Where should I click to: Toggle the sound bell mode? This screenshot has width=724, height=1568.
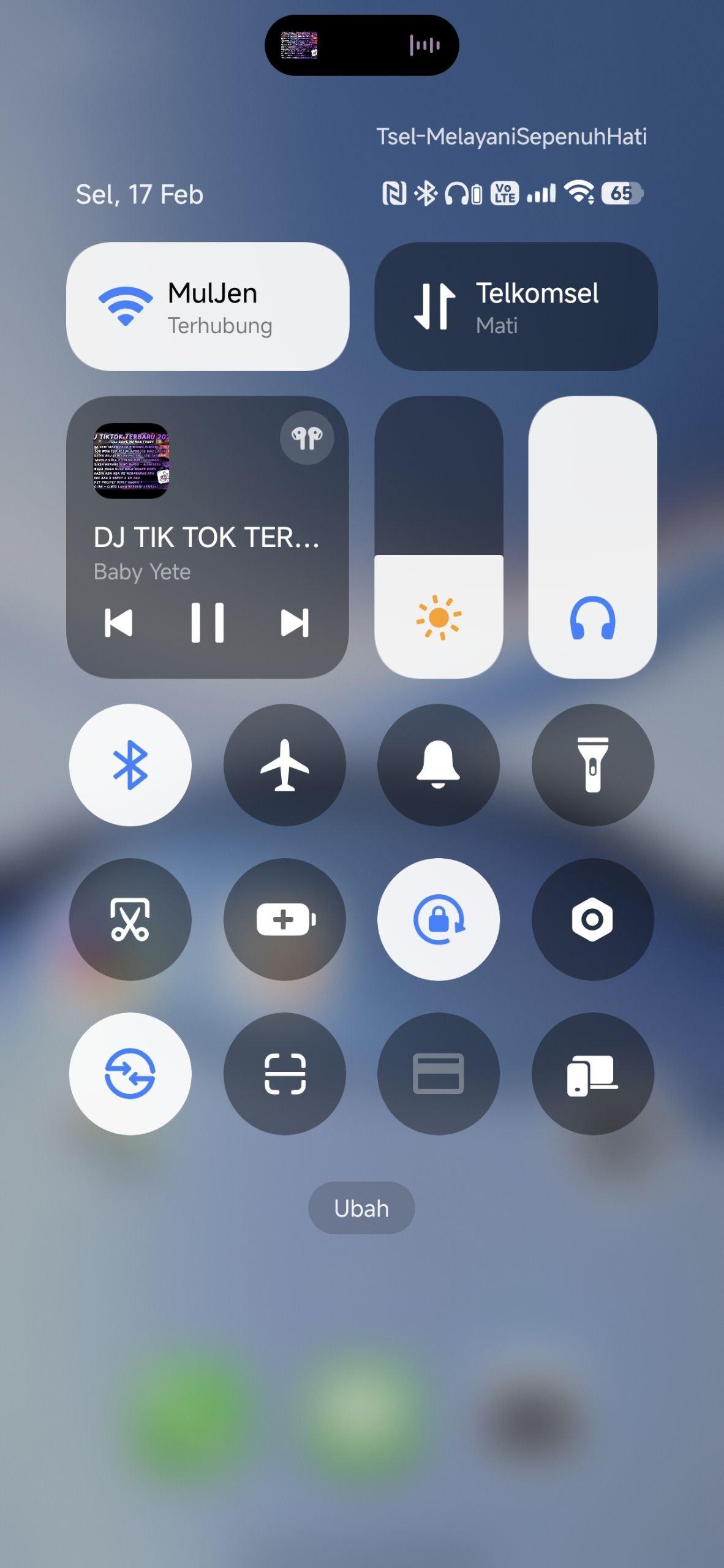[439, 765]
